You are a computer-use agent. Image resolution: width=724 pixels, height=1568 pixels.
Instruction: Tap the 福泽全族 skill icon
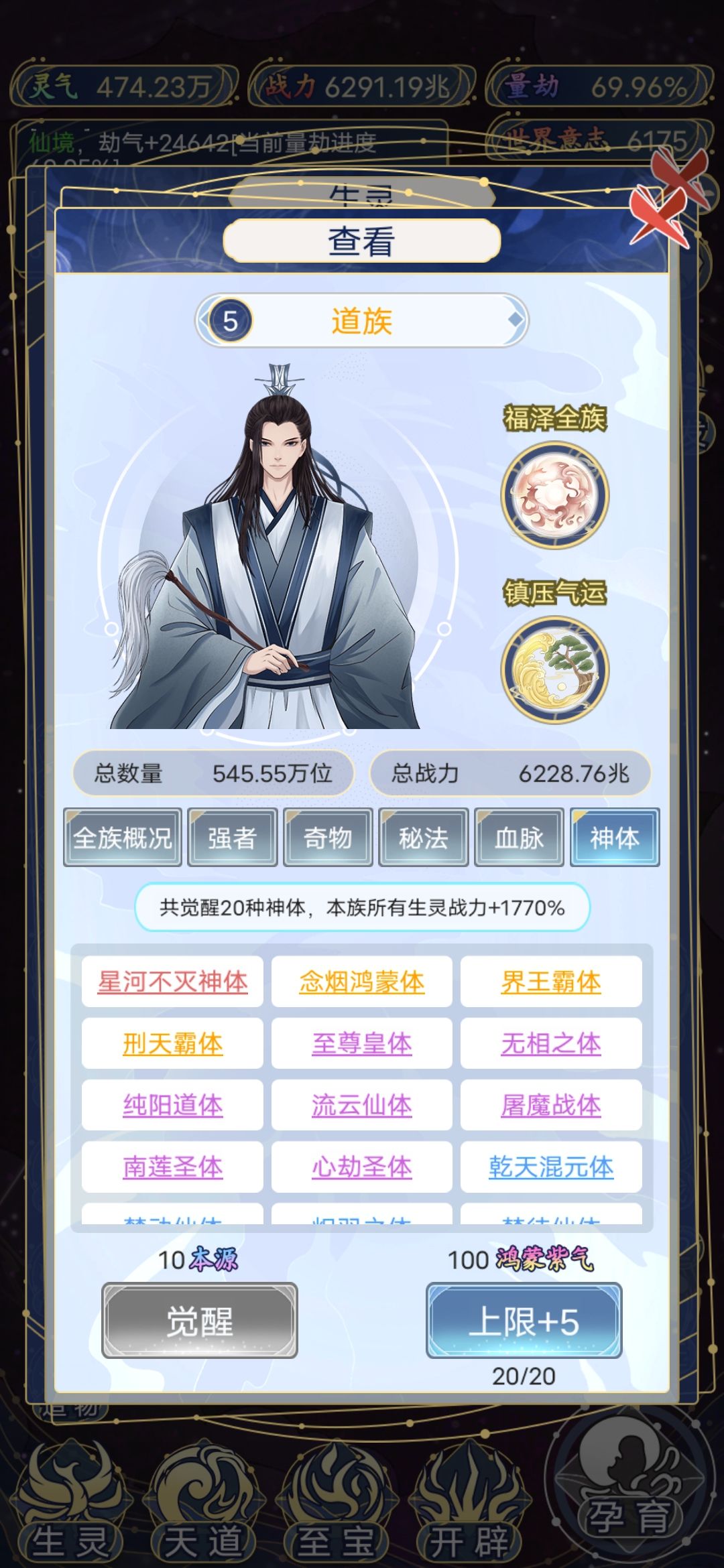coord(554,495)
